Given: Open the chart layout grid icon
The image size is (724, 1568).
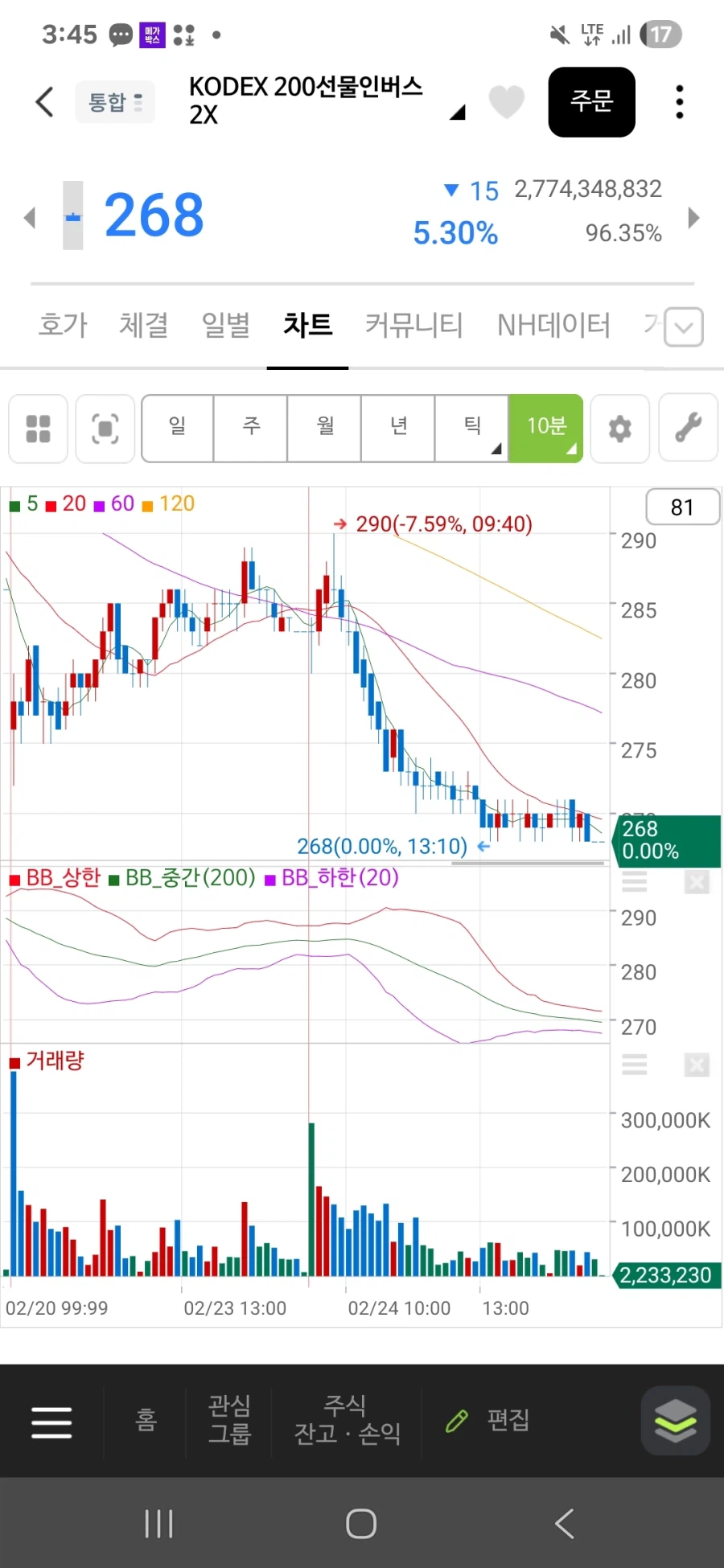Looking at the screenshot, I should (x=38, y=429).
